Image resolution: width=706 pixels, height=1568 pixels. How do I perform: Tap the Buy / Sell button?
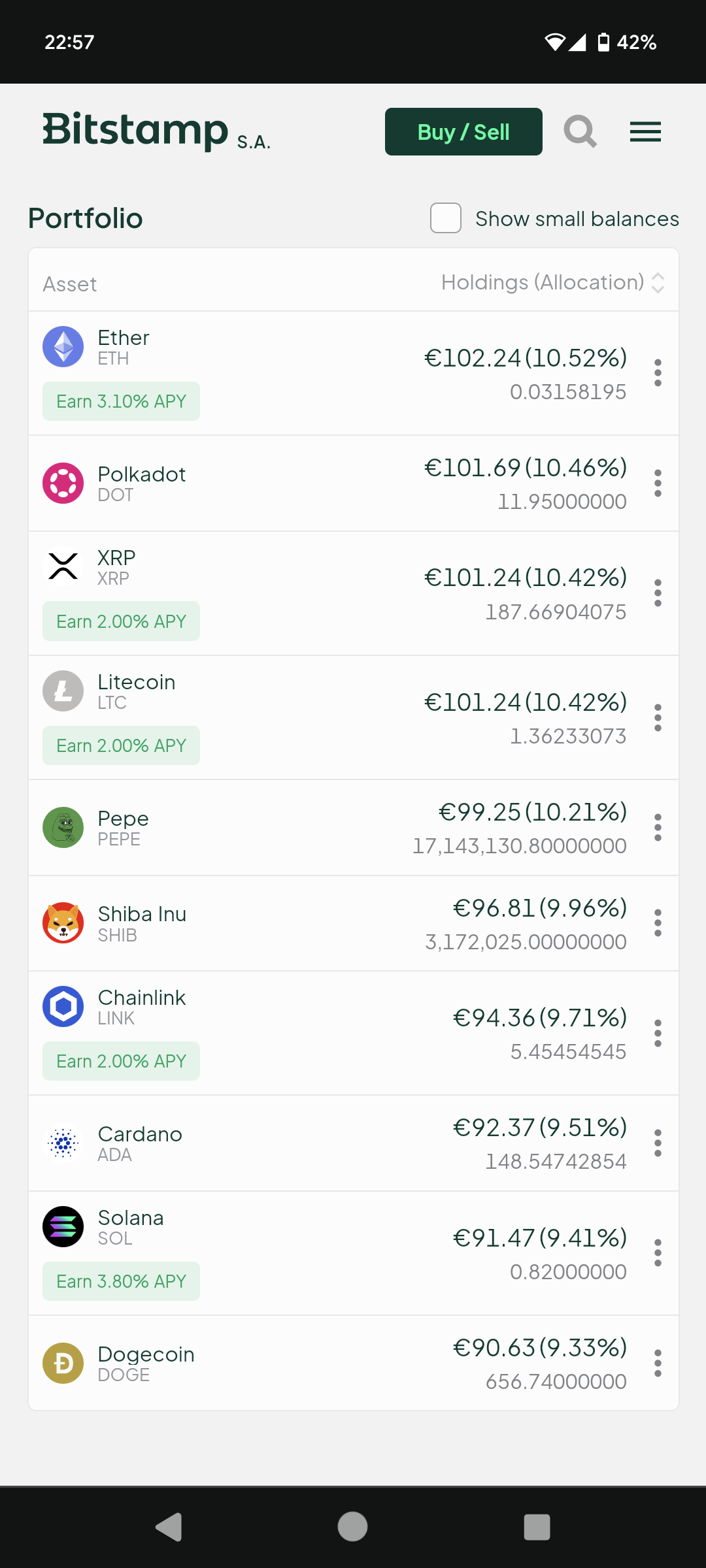pos(463,132)
